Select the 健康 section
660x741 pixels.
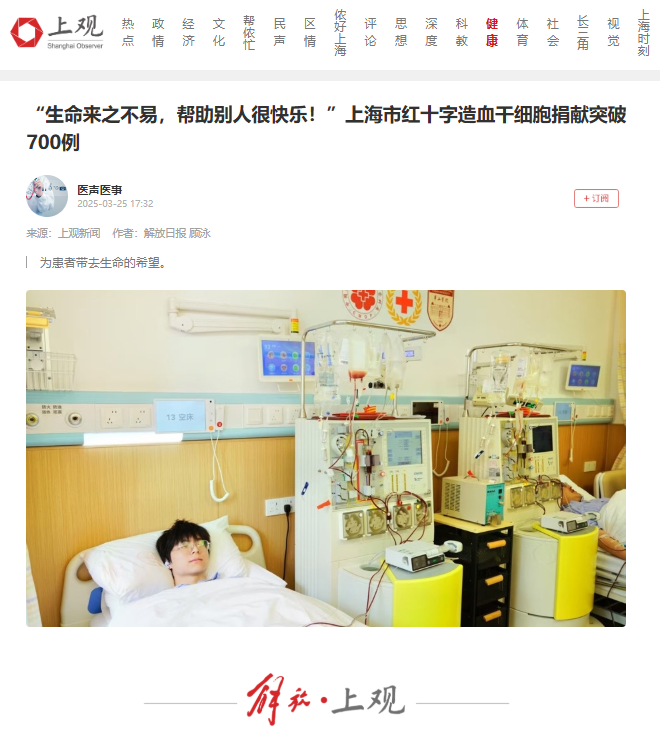pyautogui.click(x=492, y=32)
